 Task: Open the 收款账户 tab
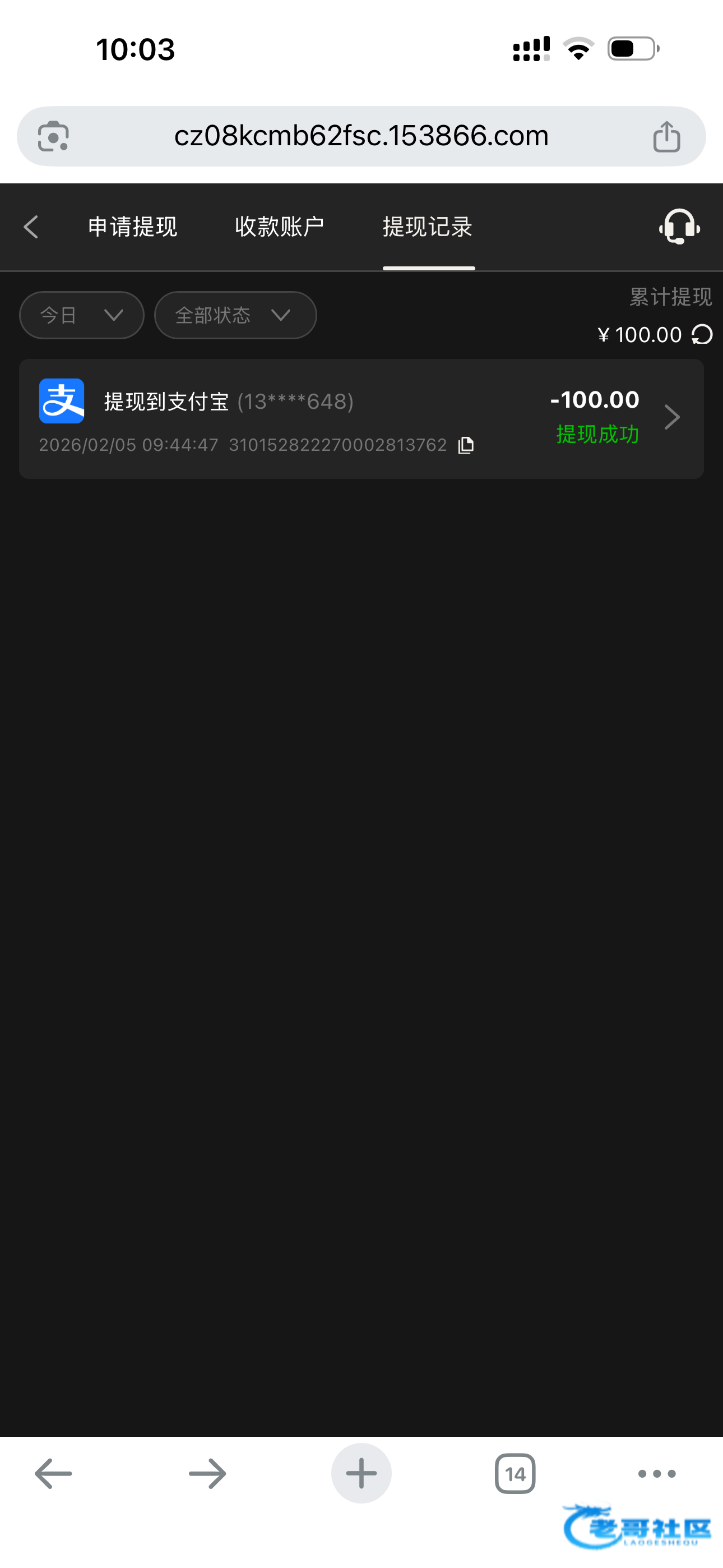(x=279, y=227)
